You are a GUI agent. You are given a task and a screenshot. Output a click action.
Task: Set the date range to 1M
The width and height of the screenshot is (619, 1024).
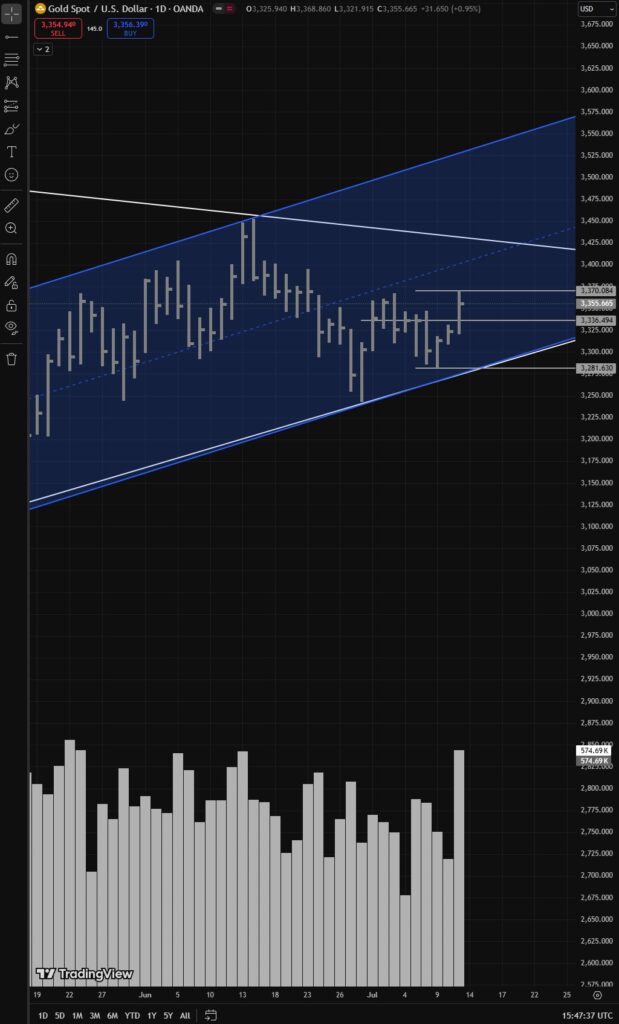tap(77, 1016)
